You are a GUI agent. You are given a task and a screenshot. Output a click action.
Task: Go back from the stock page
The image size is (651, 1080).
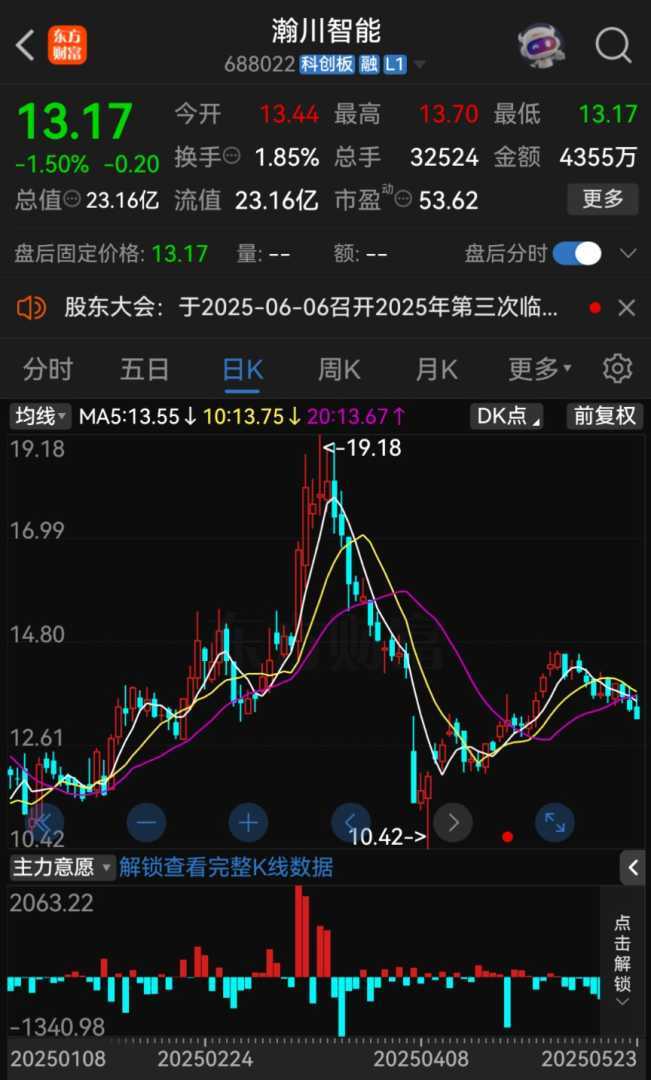pyautogui.click(x=26, y=45)
